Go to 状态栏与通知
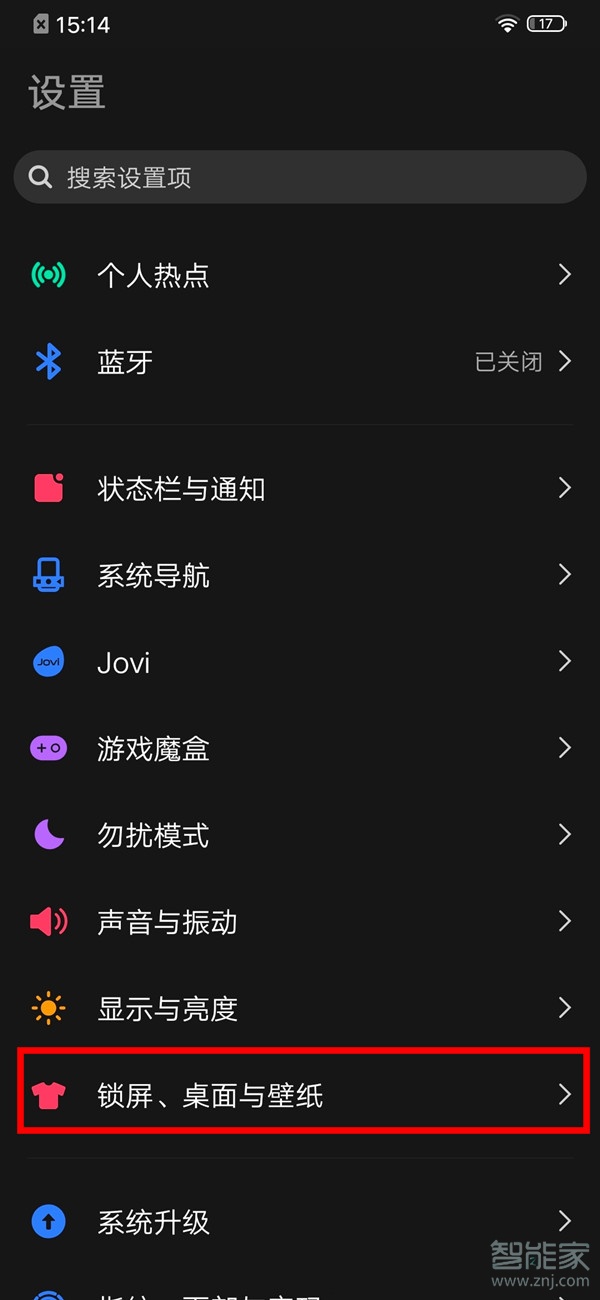This screenshot has width=600, height=1300. click(300, 488)
